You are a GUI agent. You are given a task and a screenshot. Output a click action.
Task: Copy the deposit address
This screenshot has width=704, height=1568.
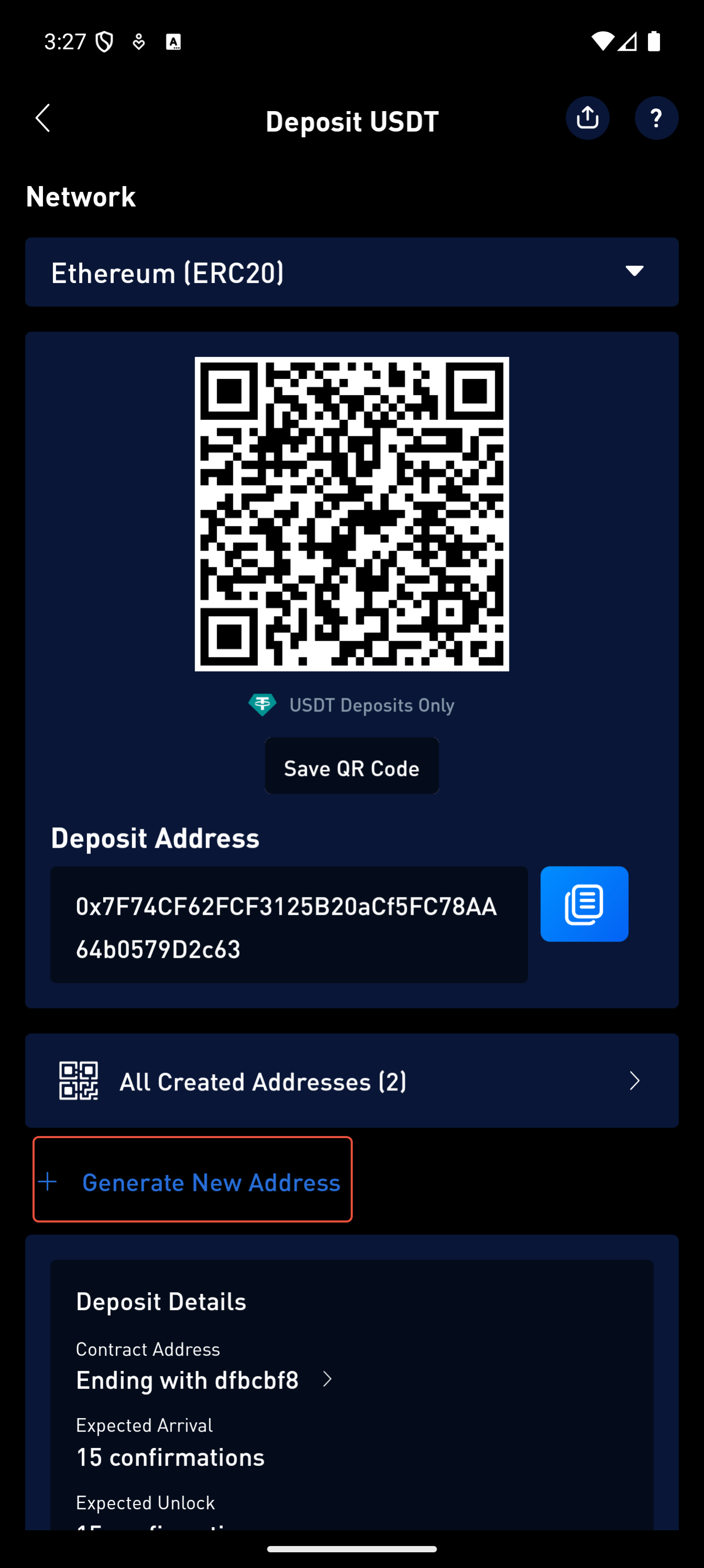pyautogui.click(x=583, y=904)
